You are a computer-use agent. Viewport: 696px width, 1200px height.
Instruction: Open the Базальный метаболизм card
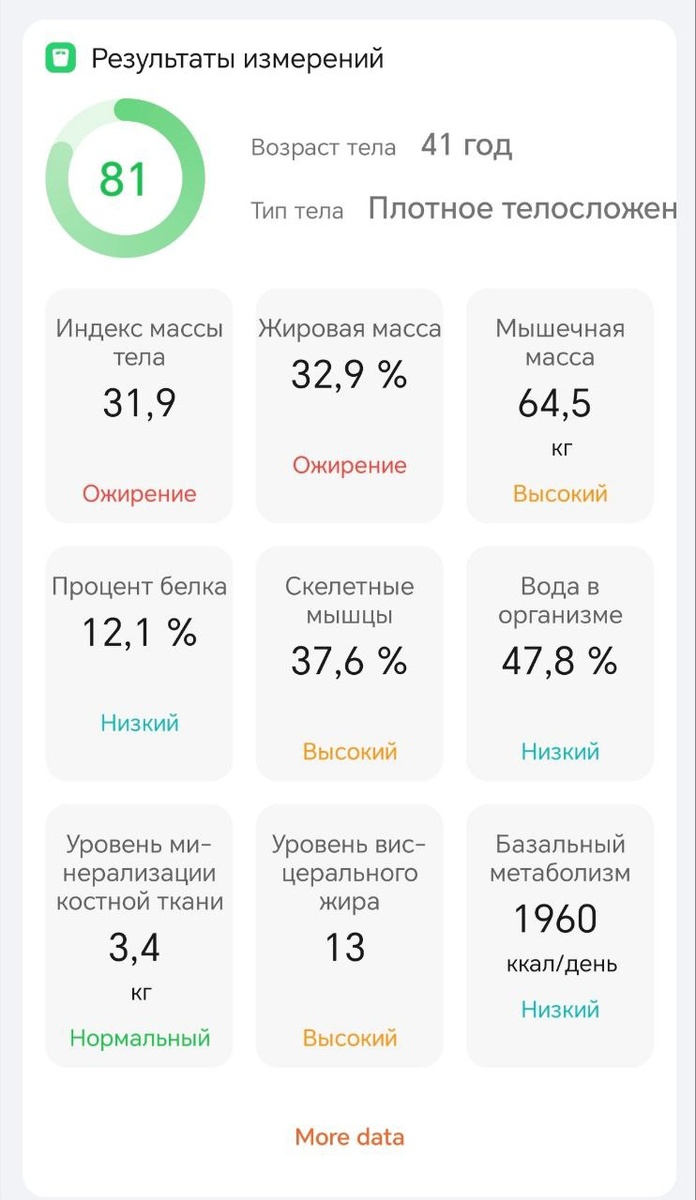(x=560, y=936)
